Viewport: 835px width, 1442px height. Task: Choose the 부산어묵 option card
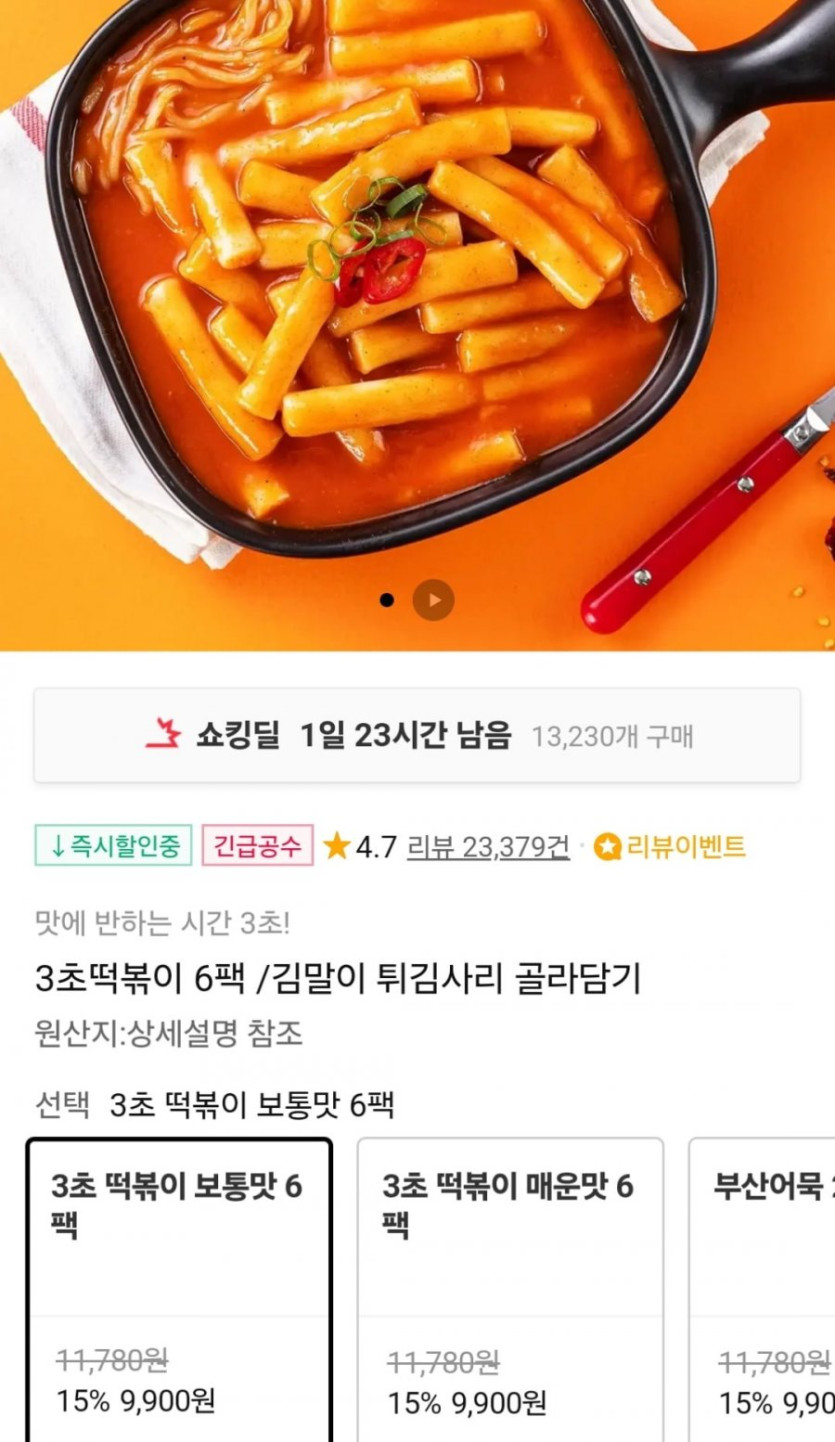[x=765, y=1288]
